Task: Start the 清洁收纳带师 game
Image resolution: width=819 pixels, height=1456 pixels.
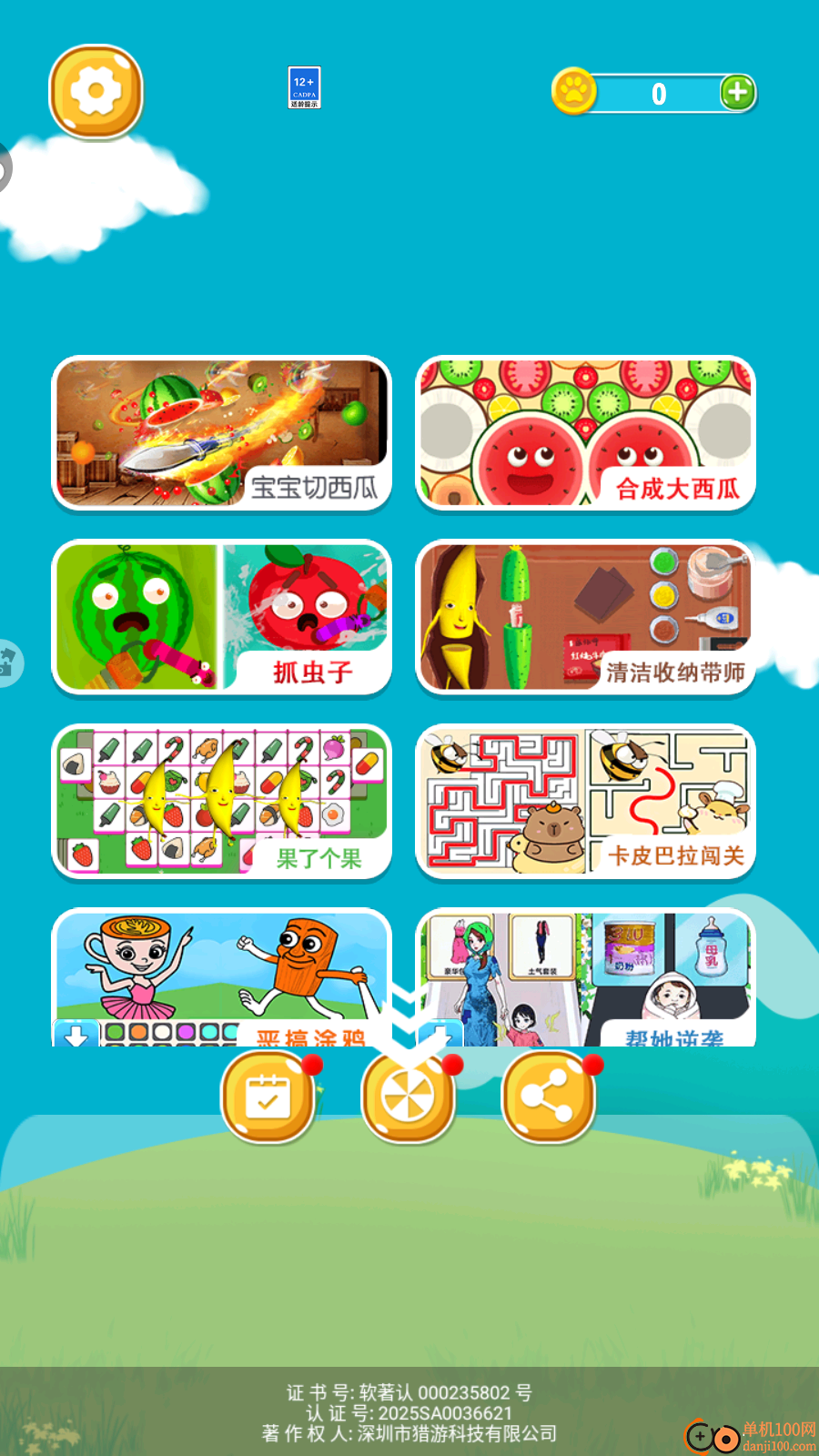Action: coord(586,617)
